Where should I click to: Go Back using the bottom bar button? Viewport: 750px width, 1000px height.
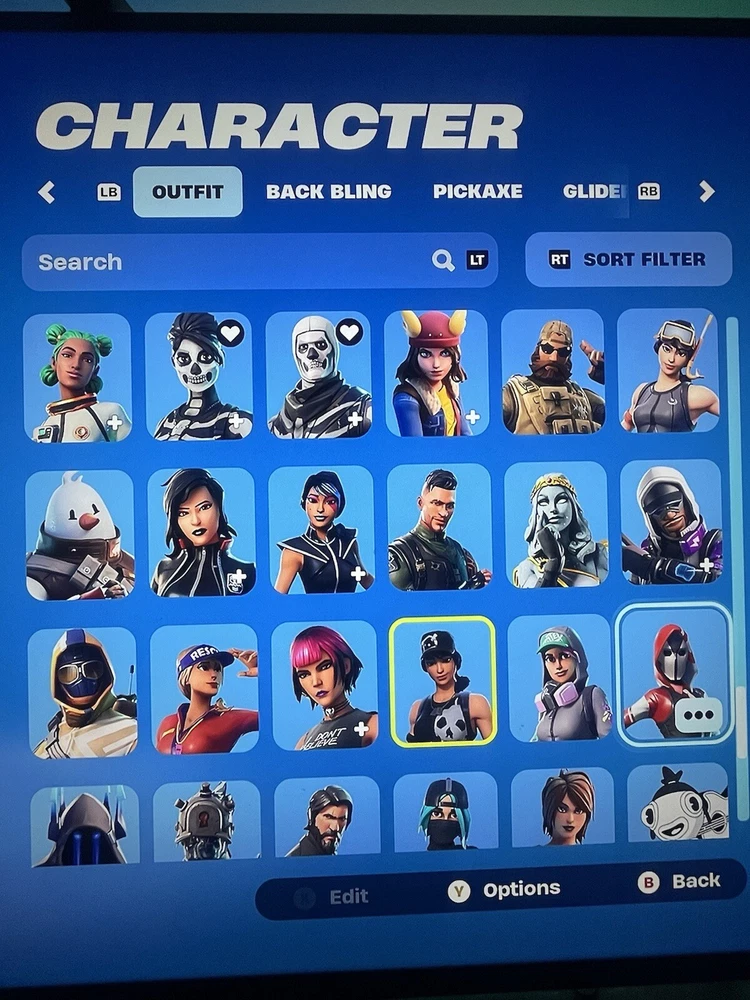coord(680,881)
